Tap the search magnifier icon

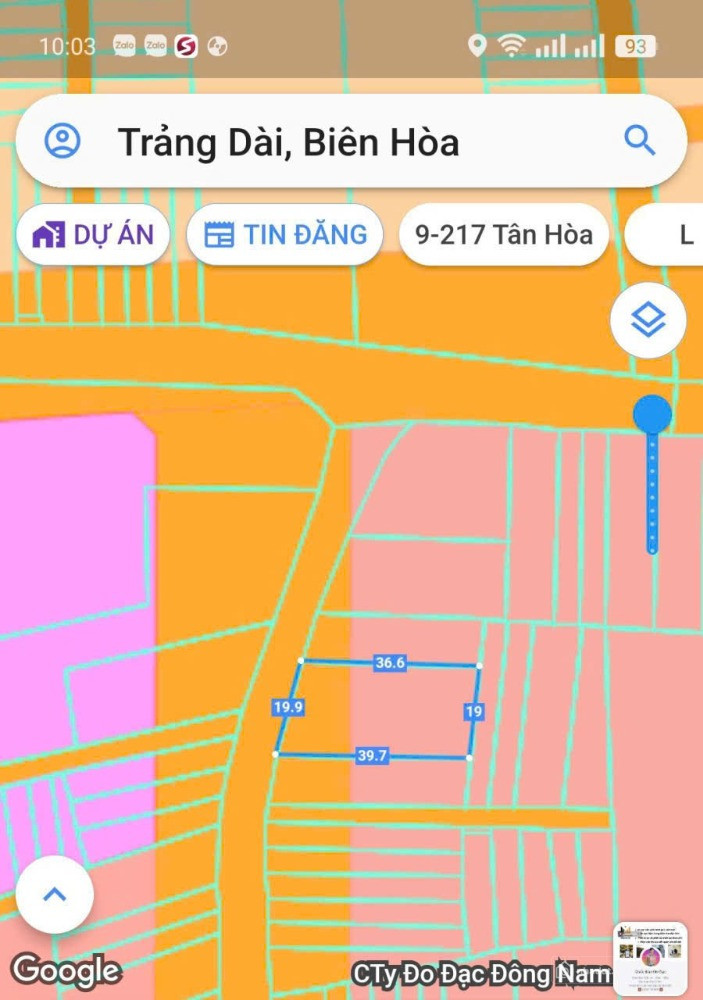[x=639, y=140]
